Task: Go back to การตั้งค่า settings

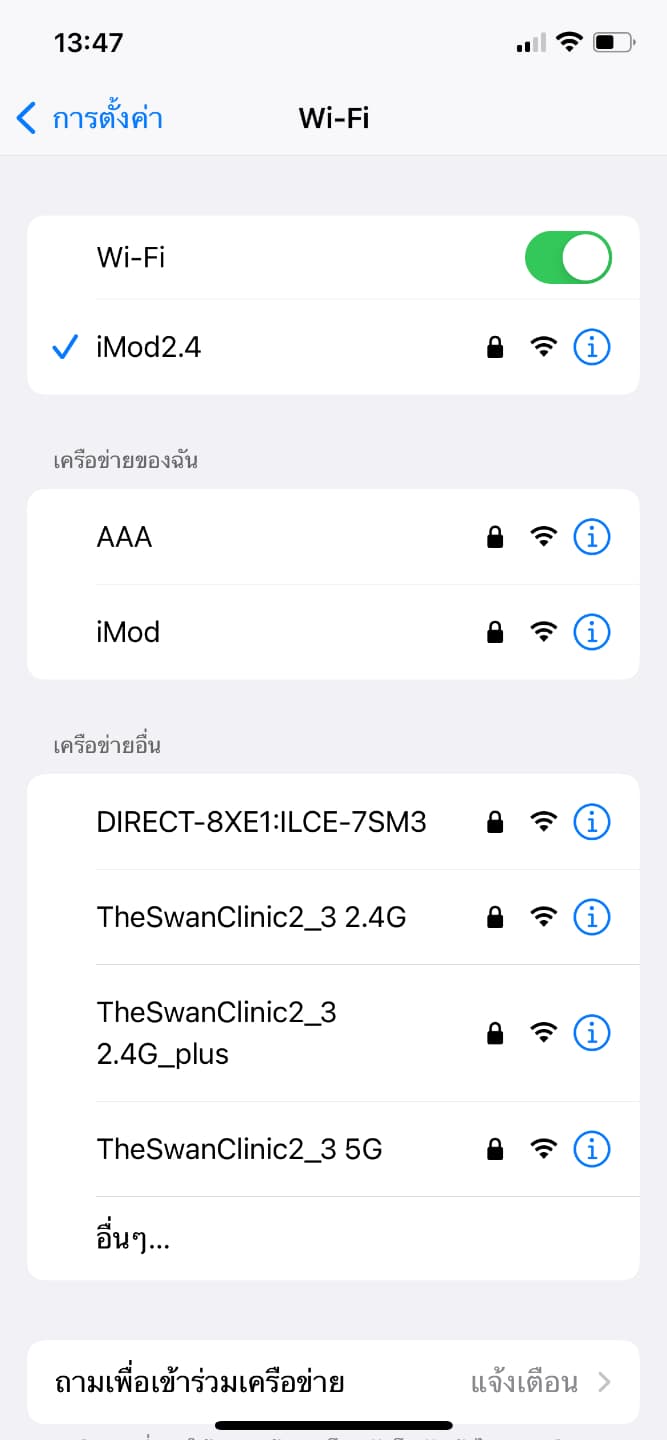Action: pyautogui.click(x=90, y=119)
